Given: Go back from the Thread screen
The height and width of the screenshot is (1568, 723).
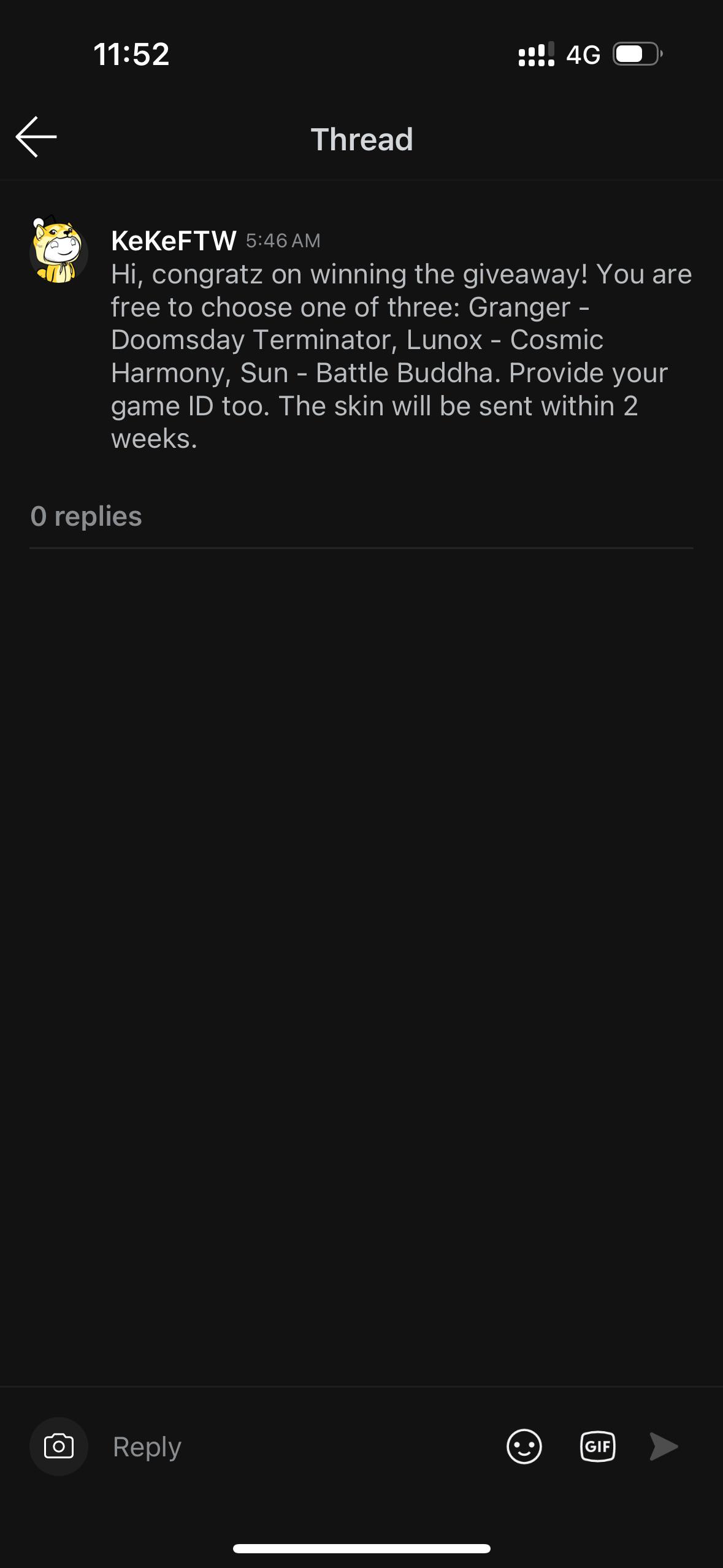Looking at the screenshot, I should coord(36,137).
